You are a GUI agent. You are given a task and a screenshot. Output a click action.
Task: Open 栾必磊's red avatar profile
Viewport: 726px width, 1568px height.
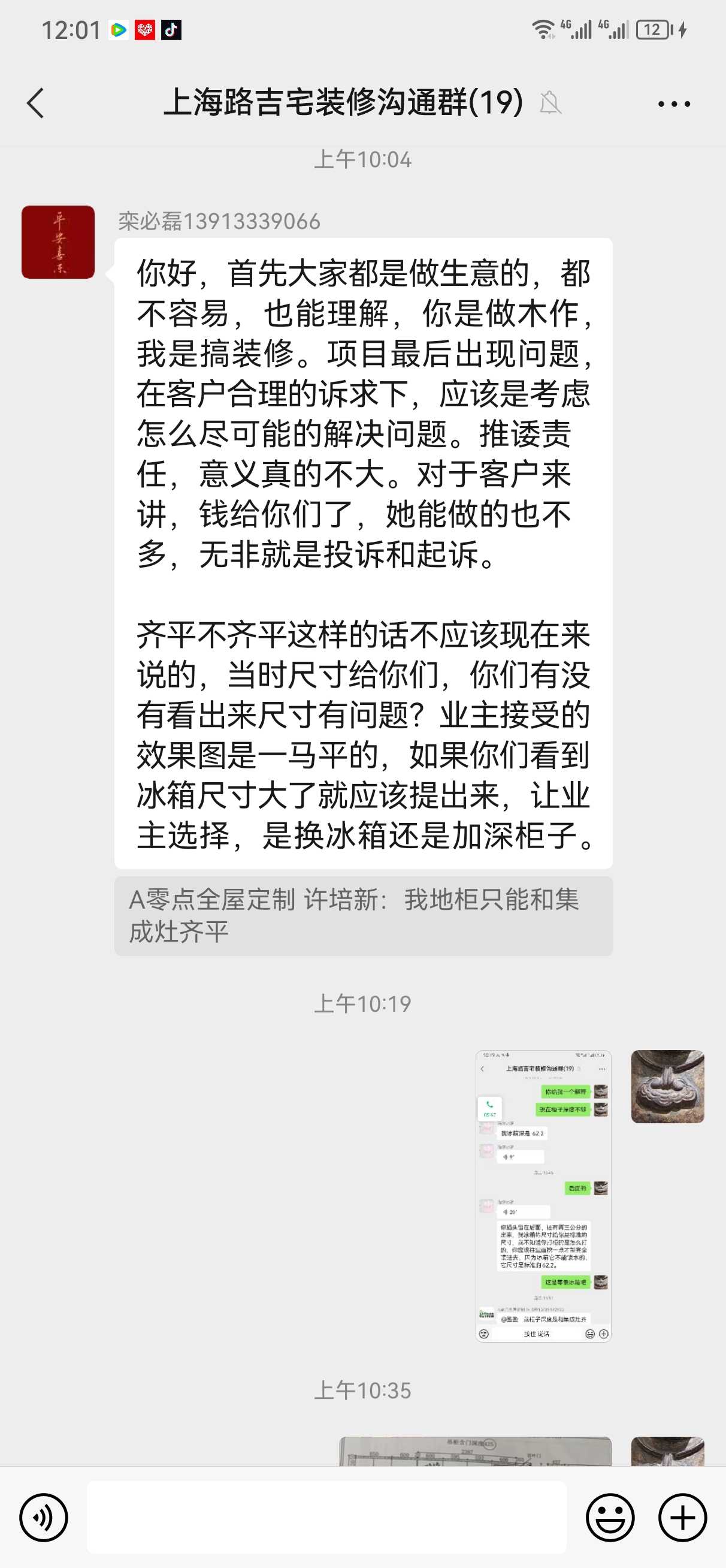[58, 242]
